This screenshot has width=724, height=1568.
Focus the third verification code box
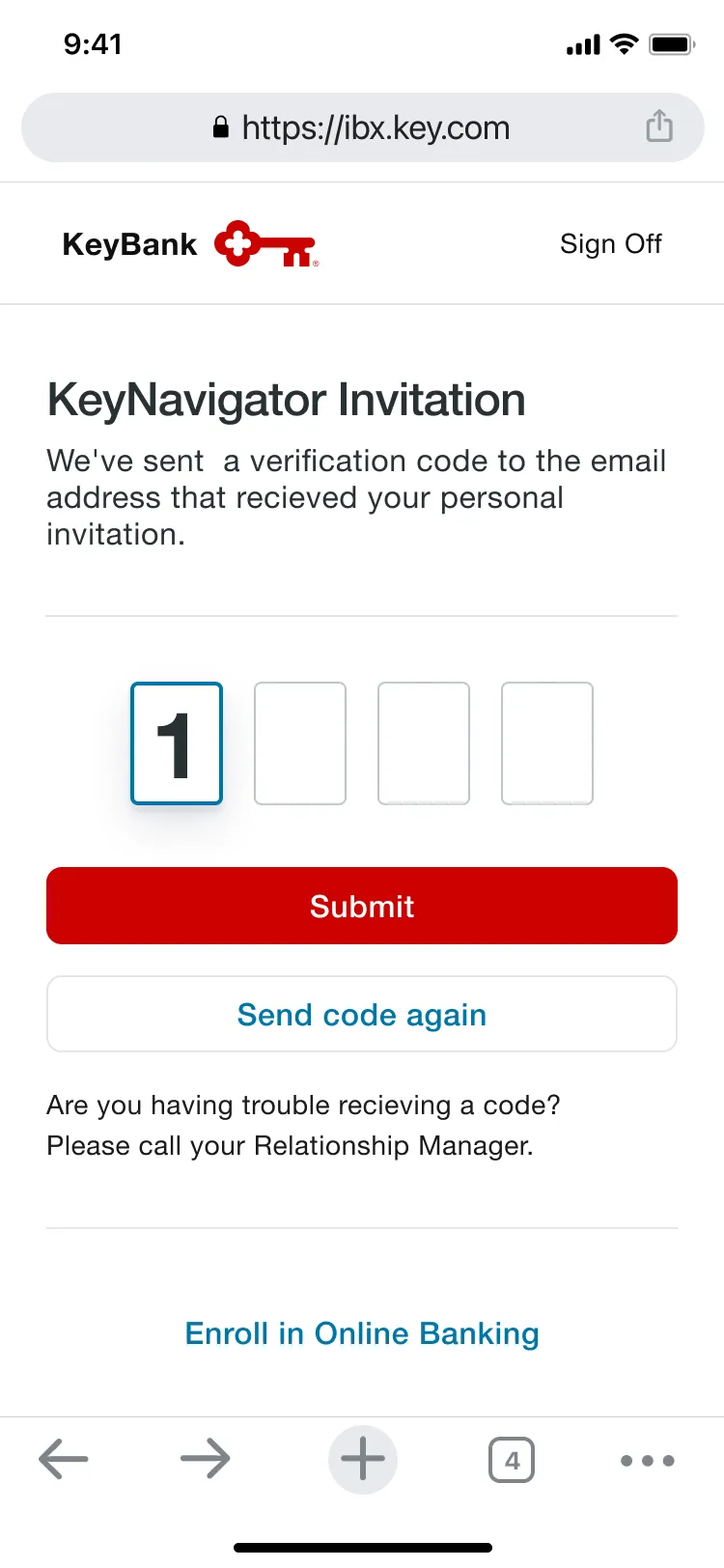click(x=424, y=743)
